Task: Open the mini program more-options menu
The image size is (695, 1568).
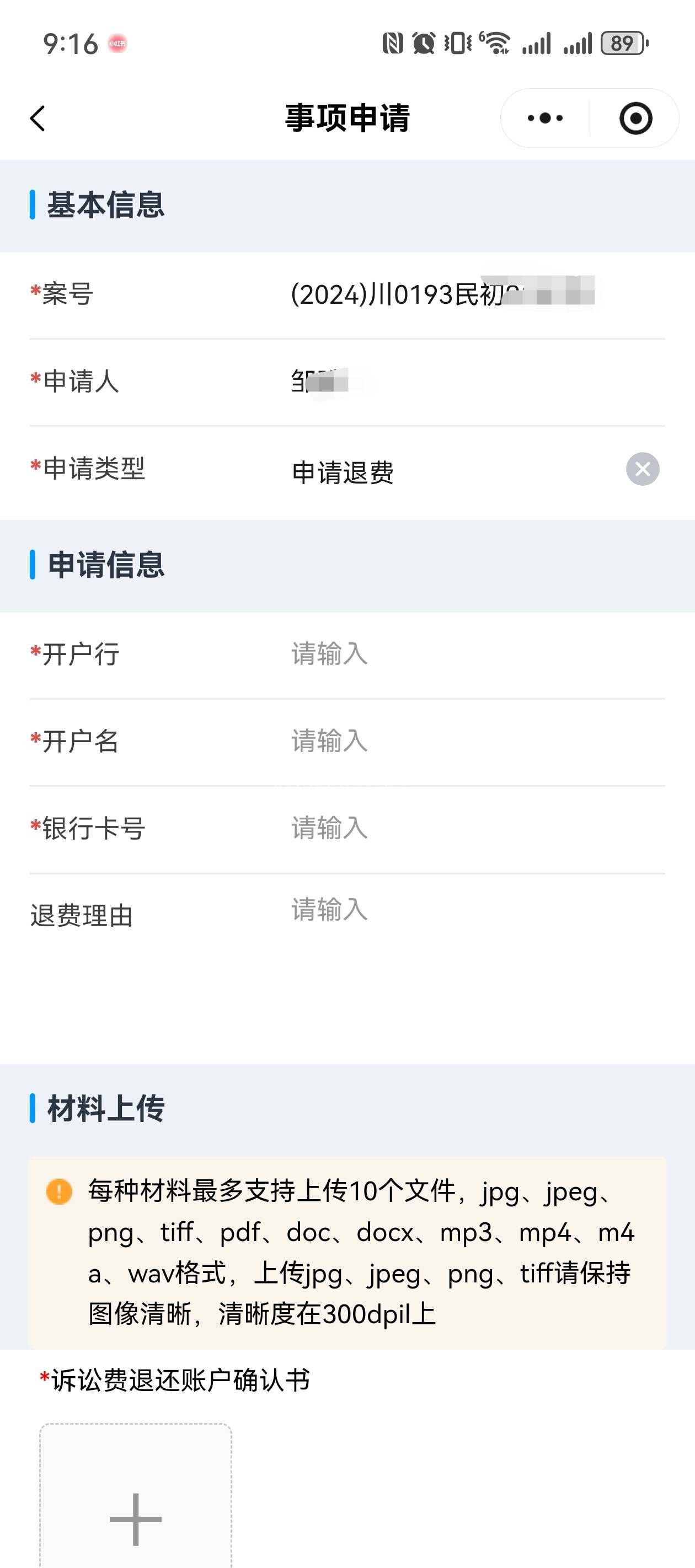Action: [x=545, y=118]
